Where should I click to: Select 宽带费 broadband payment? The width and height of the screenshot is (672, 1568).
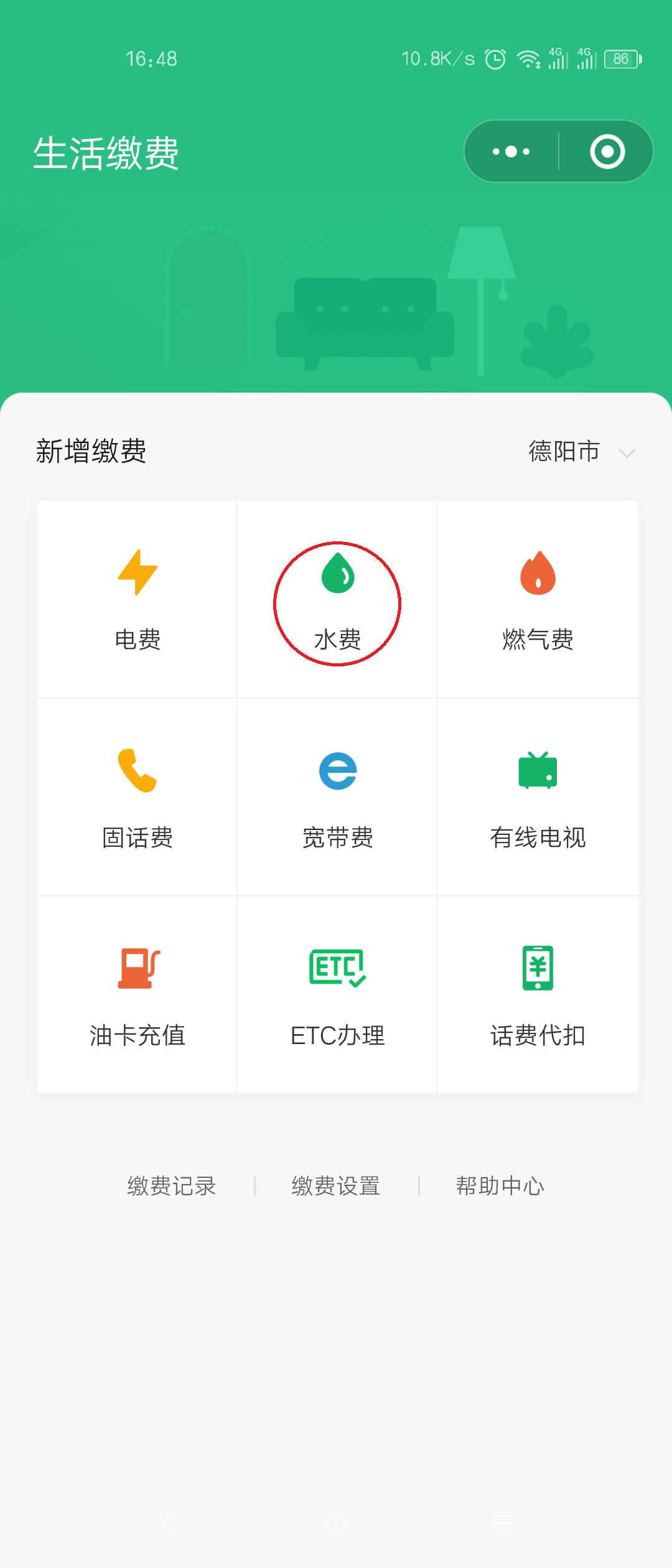337,797
